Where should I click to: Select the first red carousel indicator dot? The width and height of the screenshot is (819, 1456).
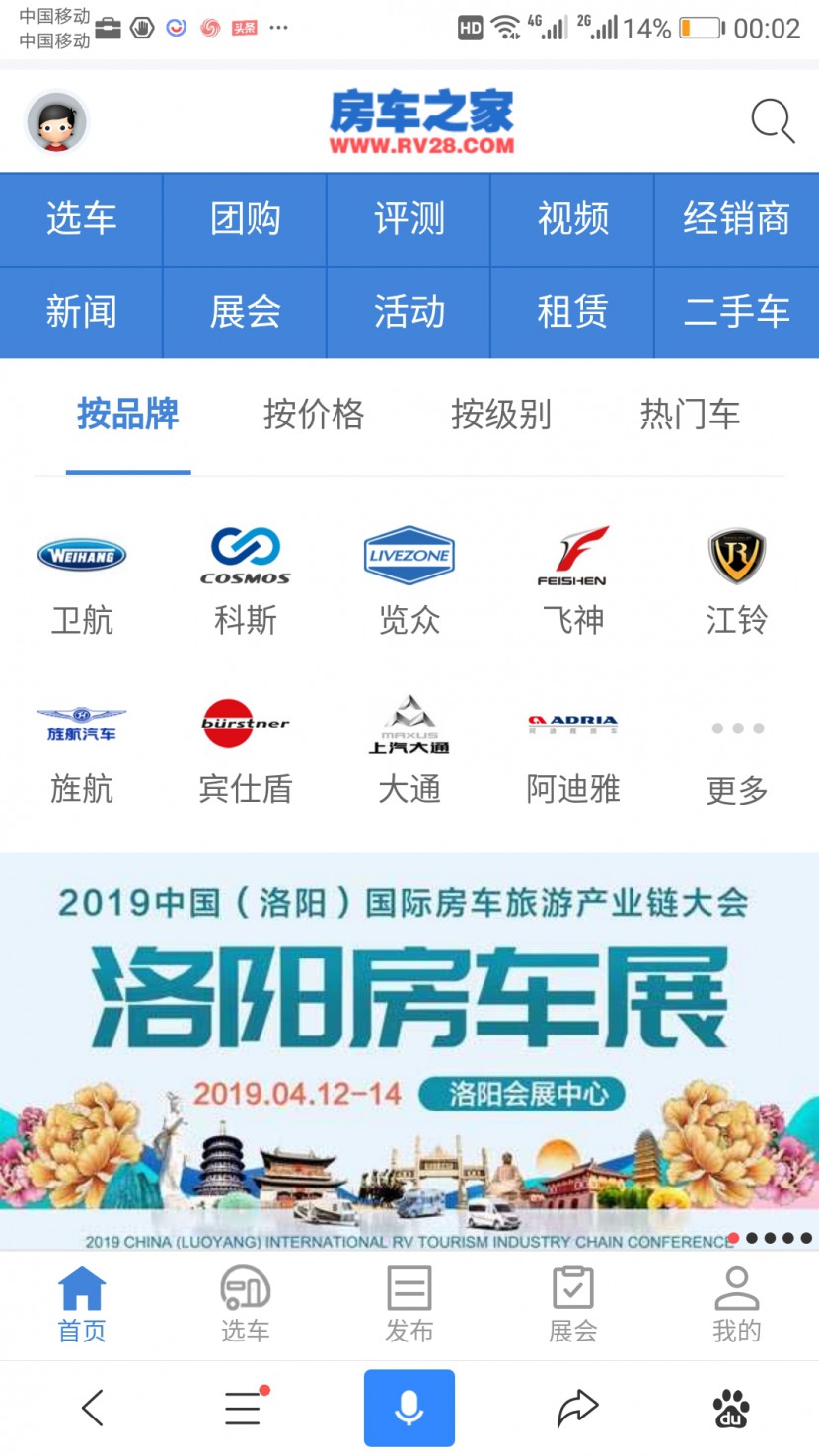[x=735, y=1237]
